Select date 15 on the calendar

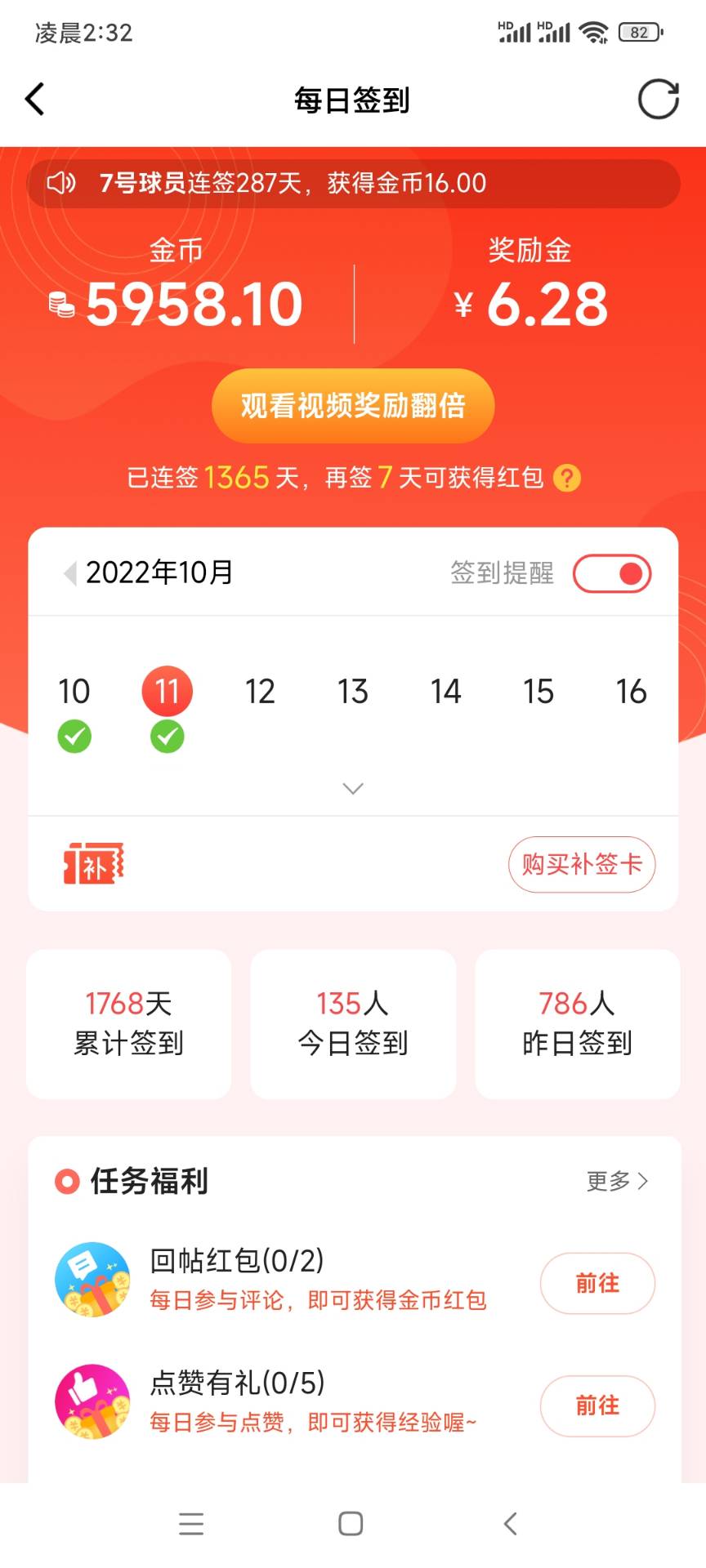(x=538, y=691)
